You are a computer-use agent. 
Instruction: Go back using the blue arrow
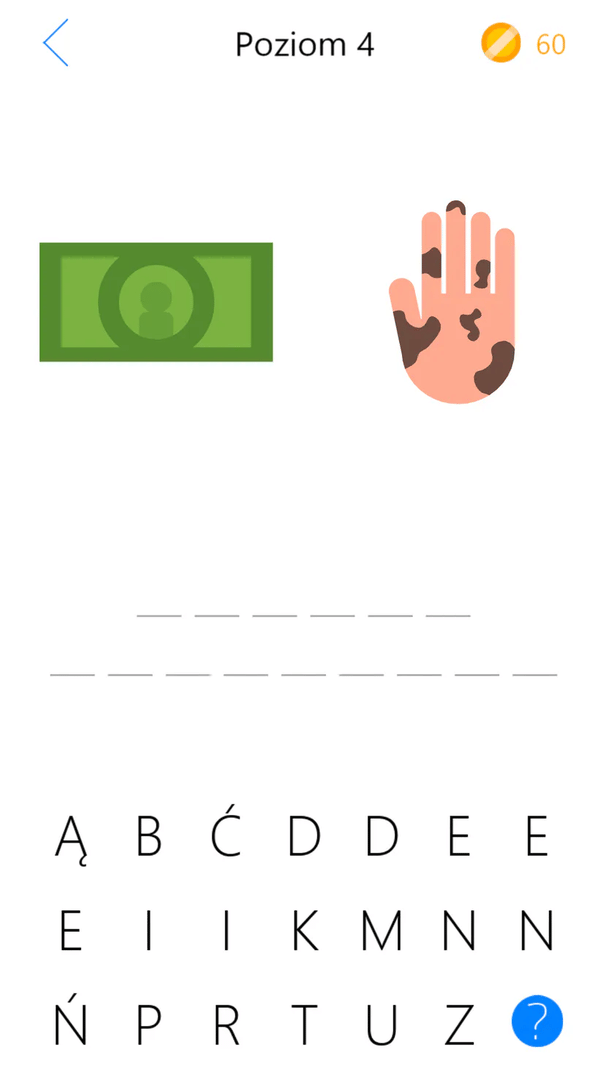click(x=56, y=44)
